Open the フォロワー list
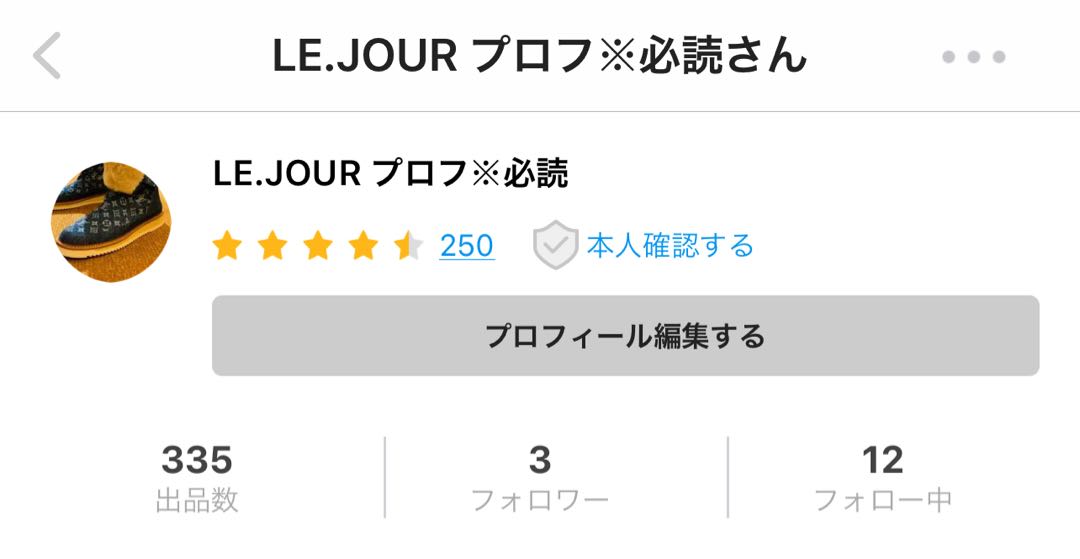Screen dimensions: 1080x559 (x=540, y=477)
